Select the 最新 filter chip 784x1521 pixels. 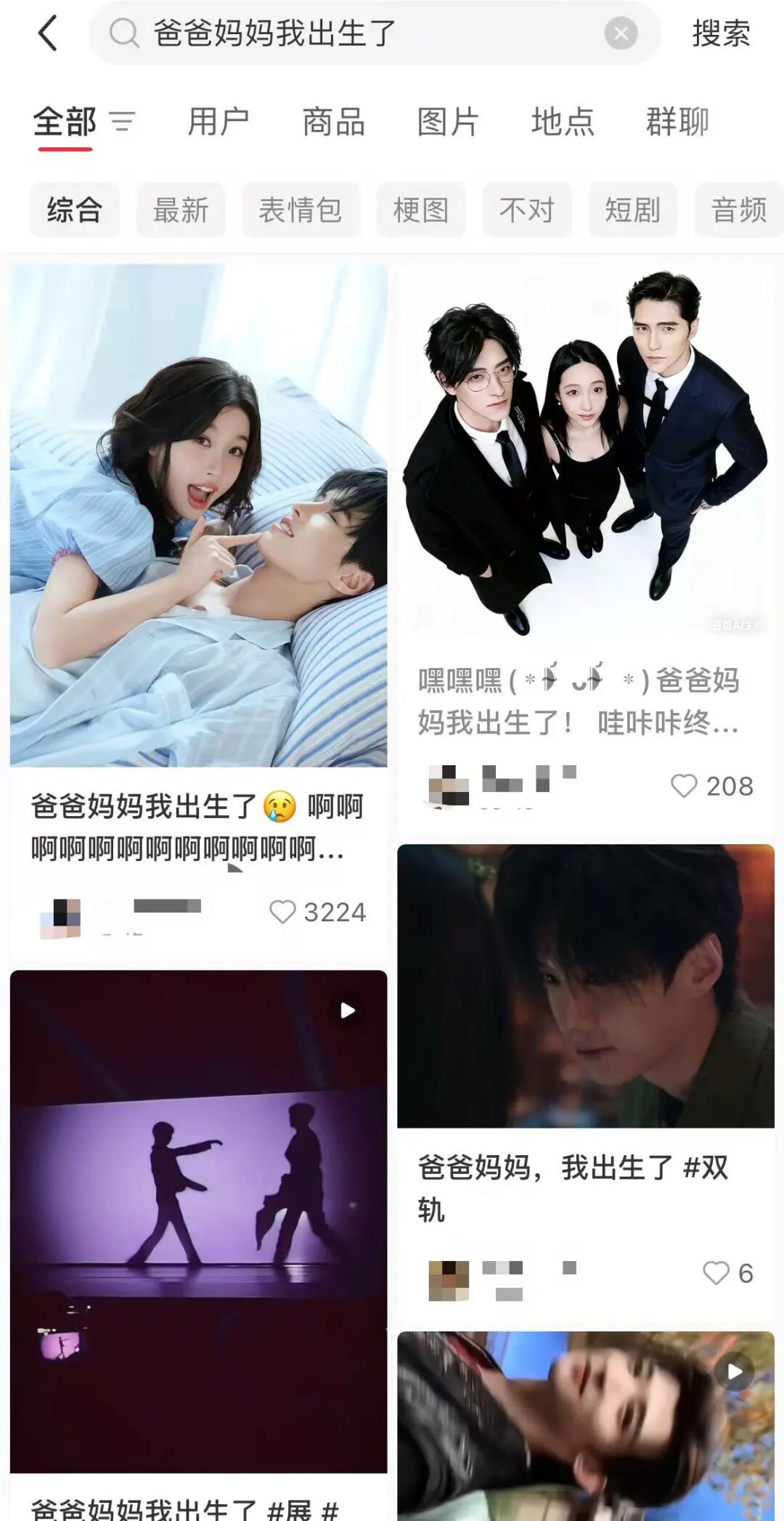tap(181, 211)
